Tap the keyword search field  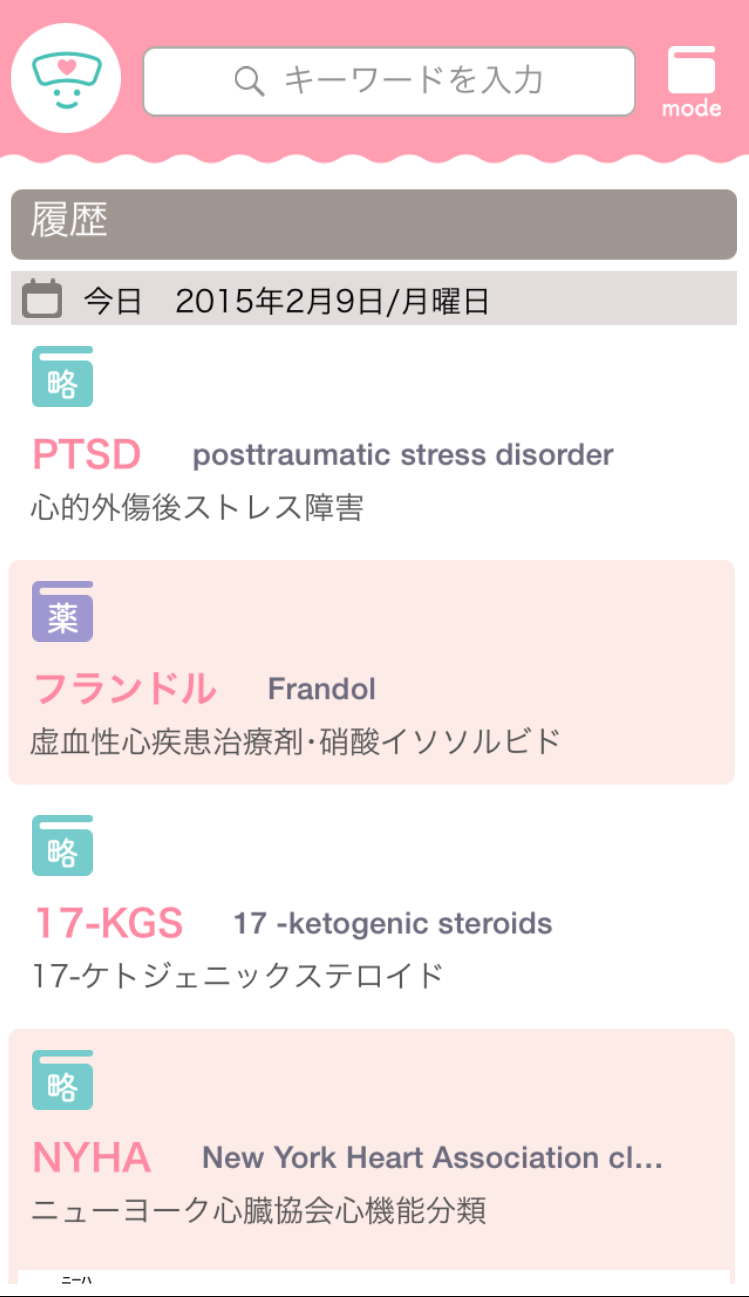pyautogui.click(x=389, y=81)
